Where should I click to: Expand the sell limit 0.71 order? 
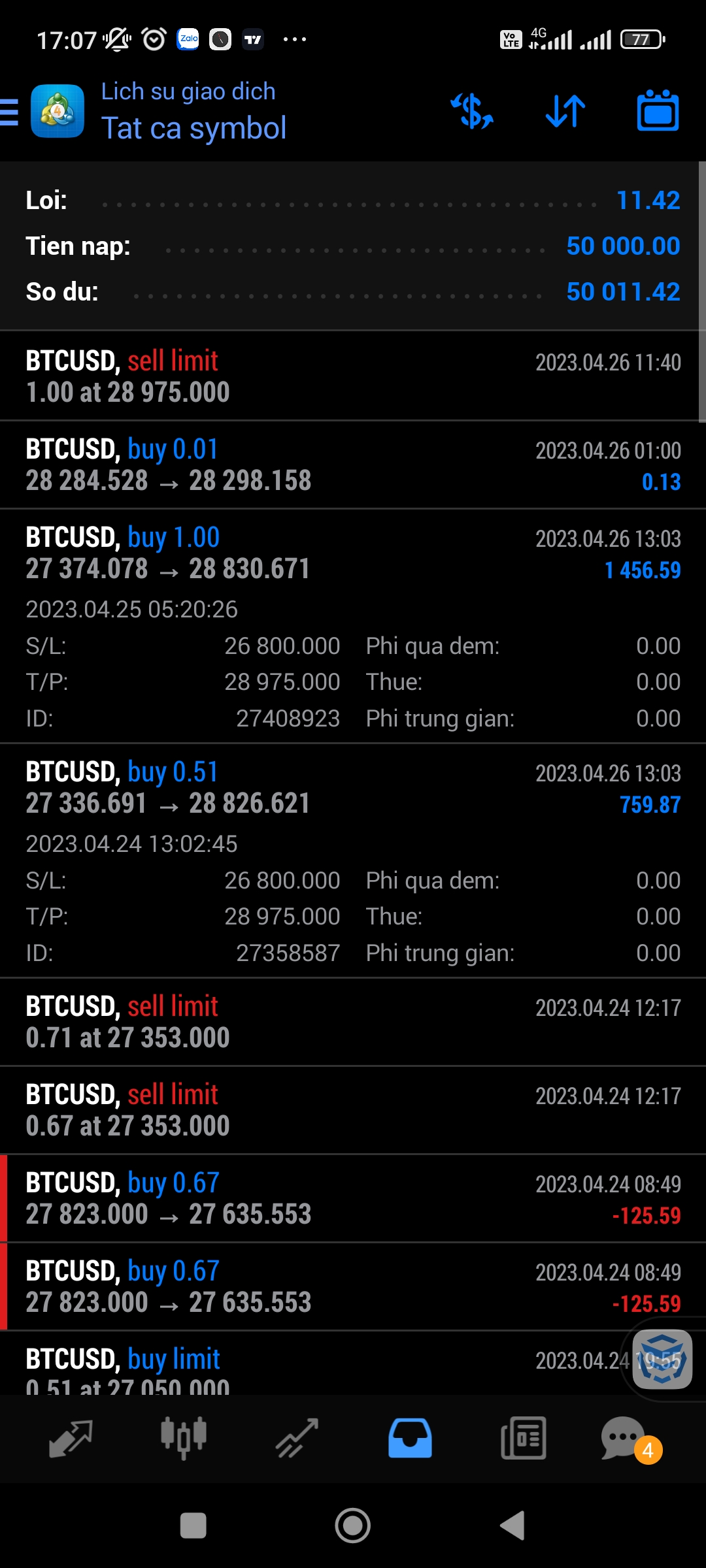tap(353, 1022)
